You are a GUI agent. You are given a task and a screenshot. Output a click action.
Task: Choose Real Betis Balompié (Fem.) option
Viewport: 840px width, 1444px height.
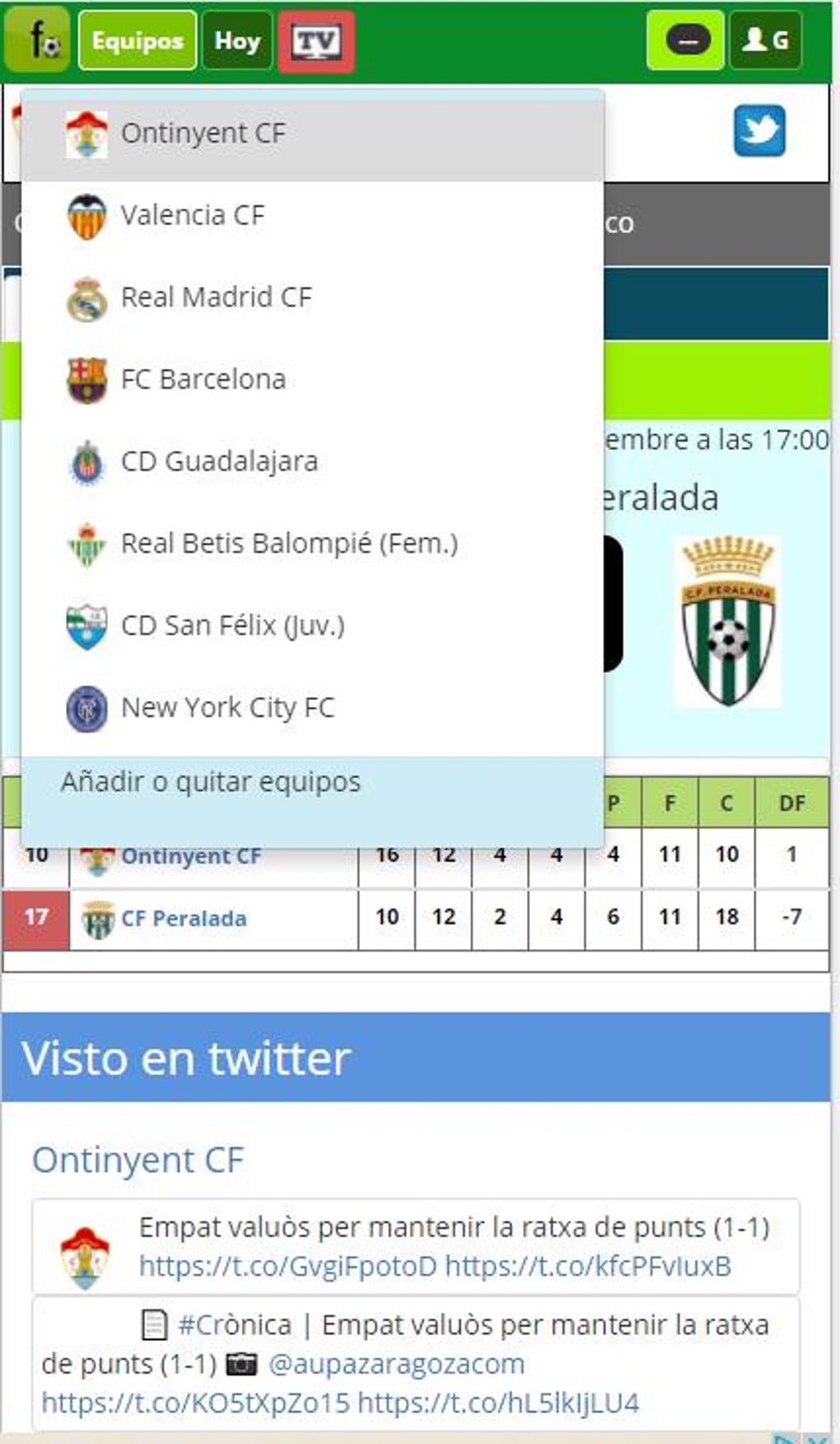click(x=290, y=542)
